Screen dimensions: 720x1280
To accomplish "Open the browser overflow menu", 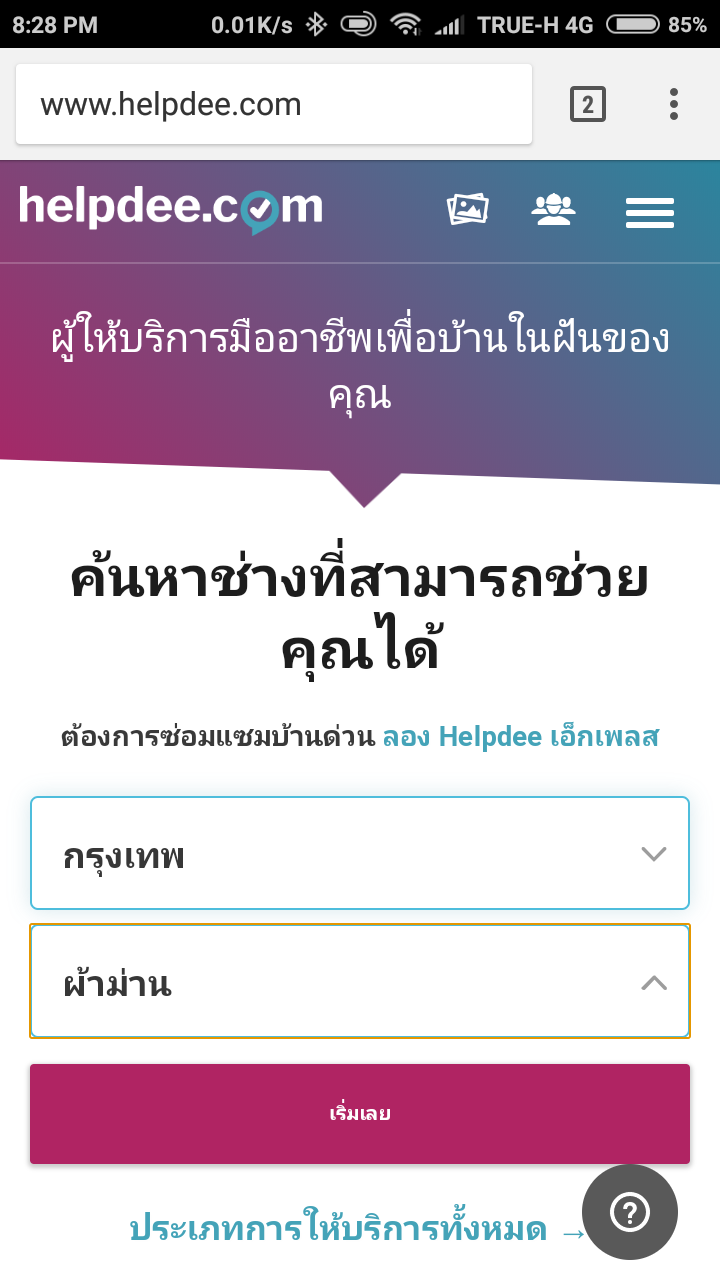I will (674, 104).
